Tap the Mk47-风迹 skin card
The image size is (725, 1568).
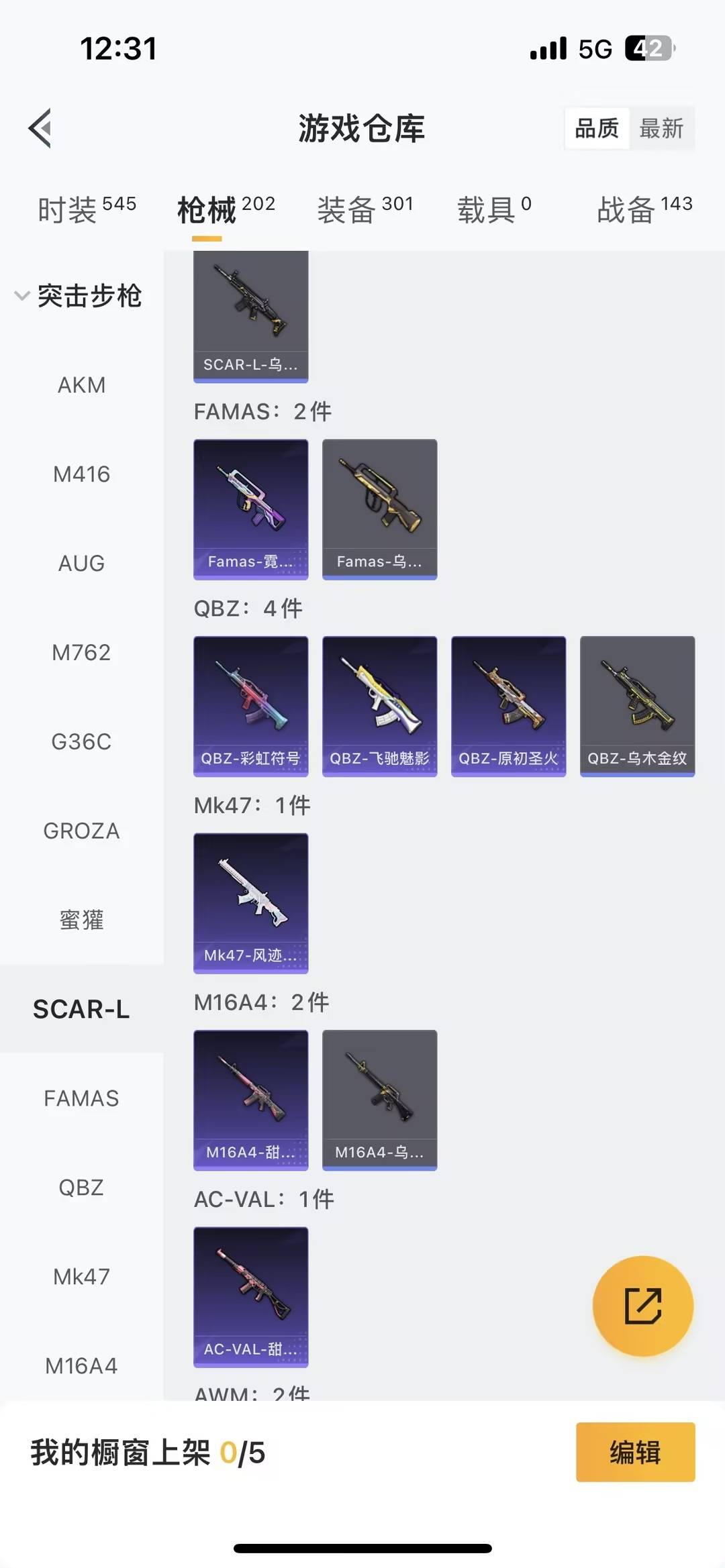click(x=250, y=902)
